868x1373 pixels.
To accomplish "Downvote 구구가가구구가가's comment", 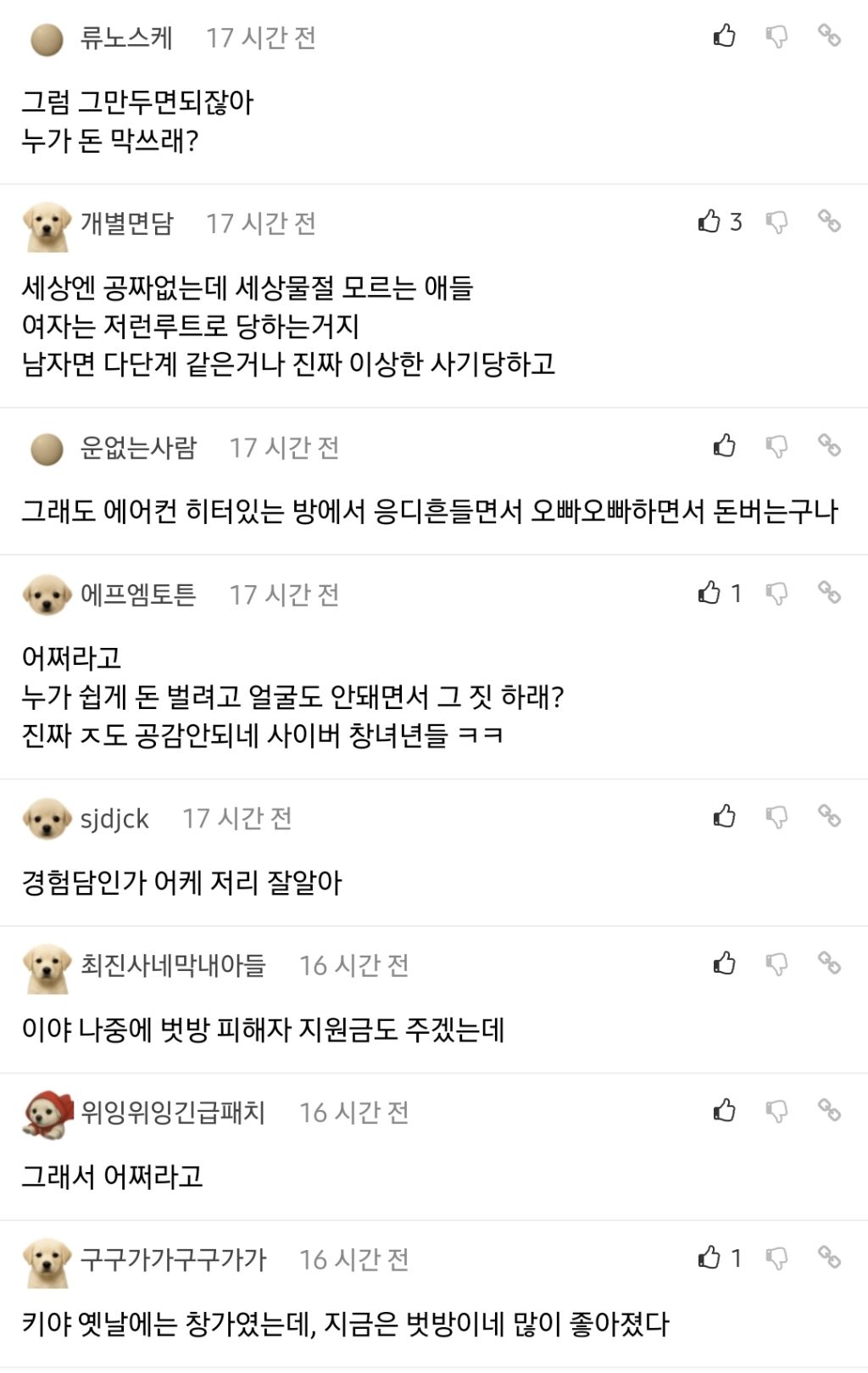I will pyautogui.click(x=776, y=1258).
